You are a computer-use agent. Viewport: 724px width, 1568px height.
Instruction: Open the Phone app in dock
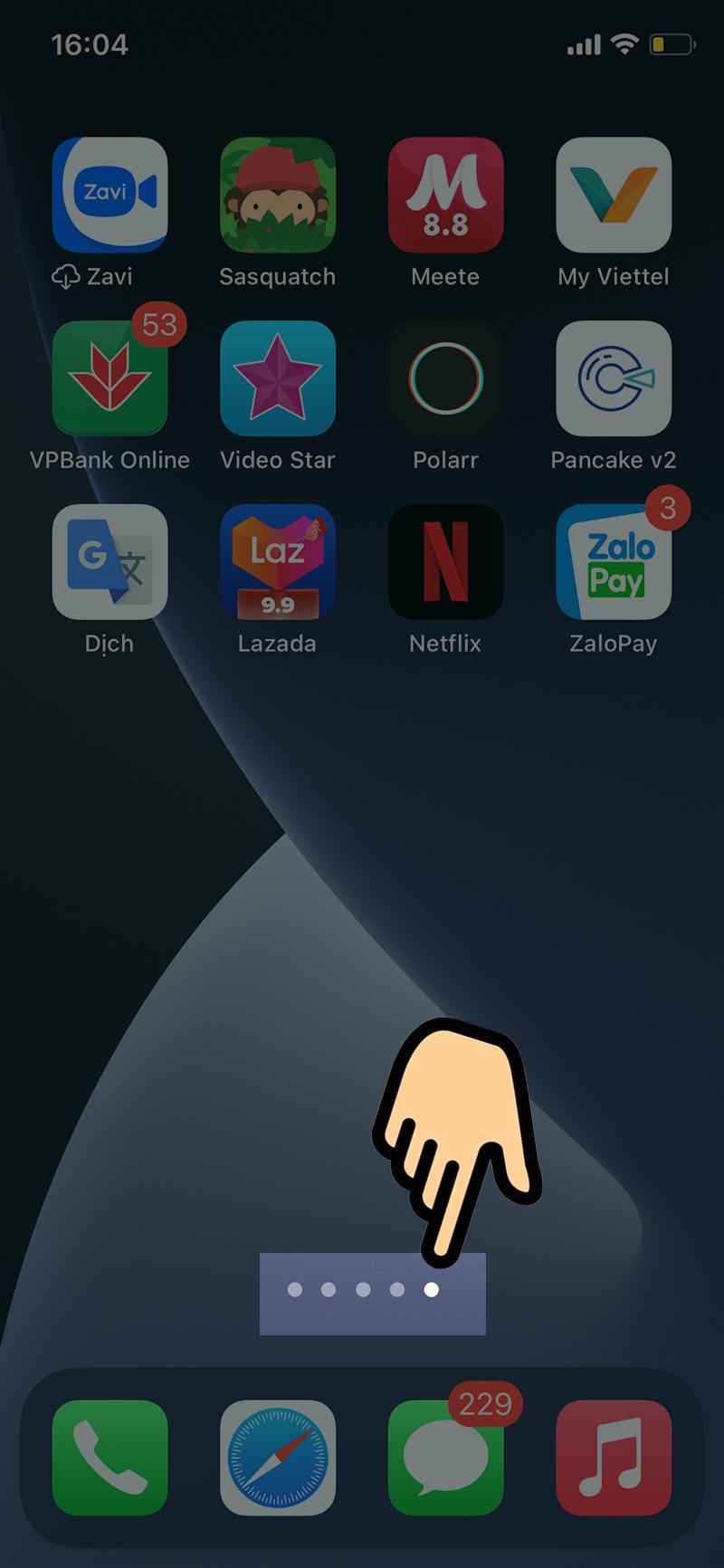tap(110, 1458)
